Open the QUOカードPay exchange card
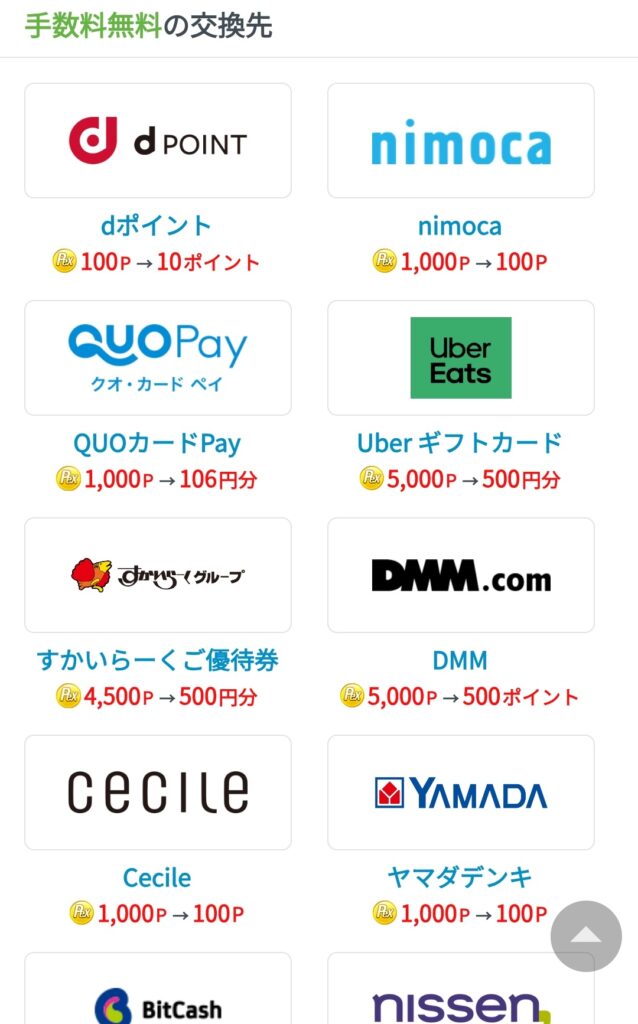Screen dimensions: 638x1024 pos(158,358)
